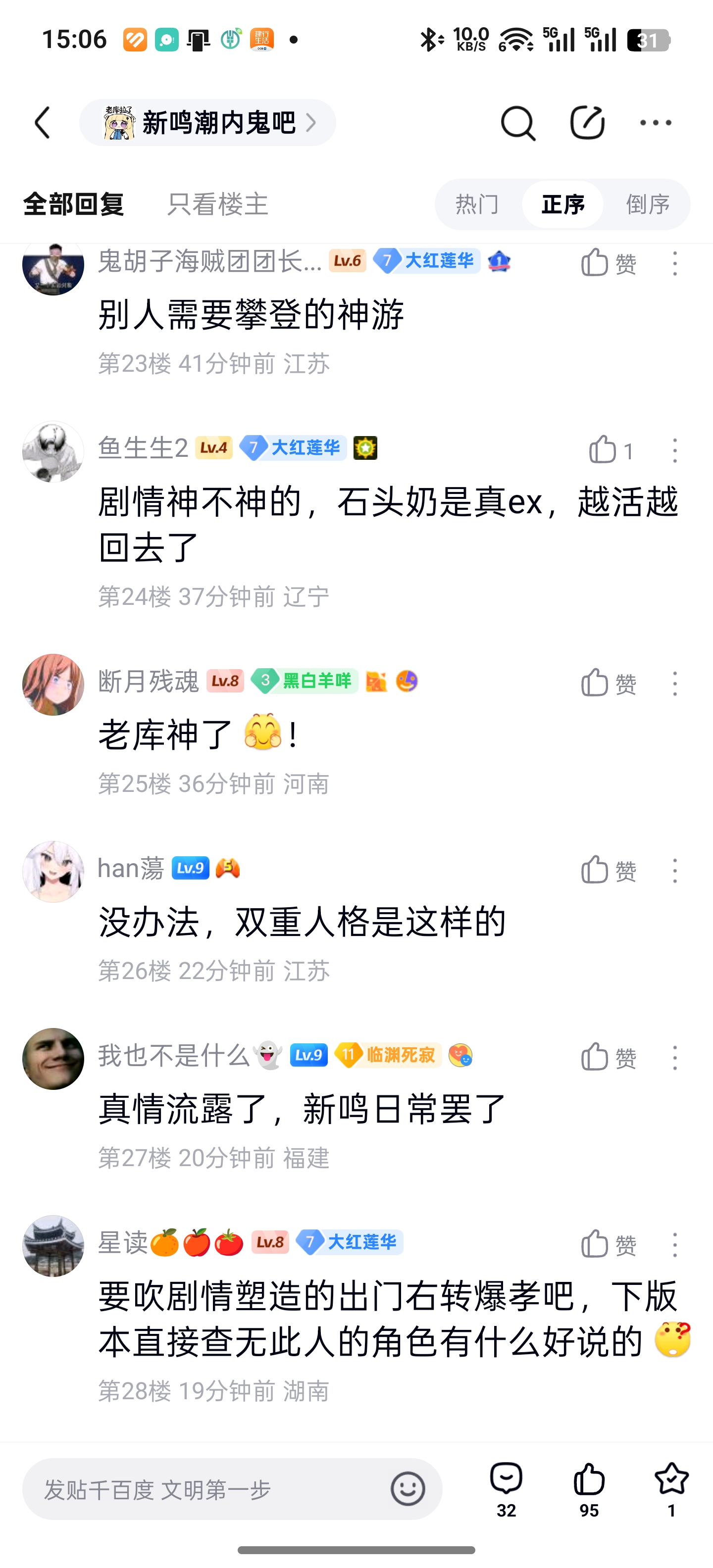Open search in the top bar

point(517,123)
